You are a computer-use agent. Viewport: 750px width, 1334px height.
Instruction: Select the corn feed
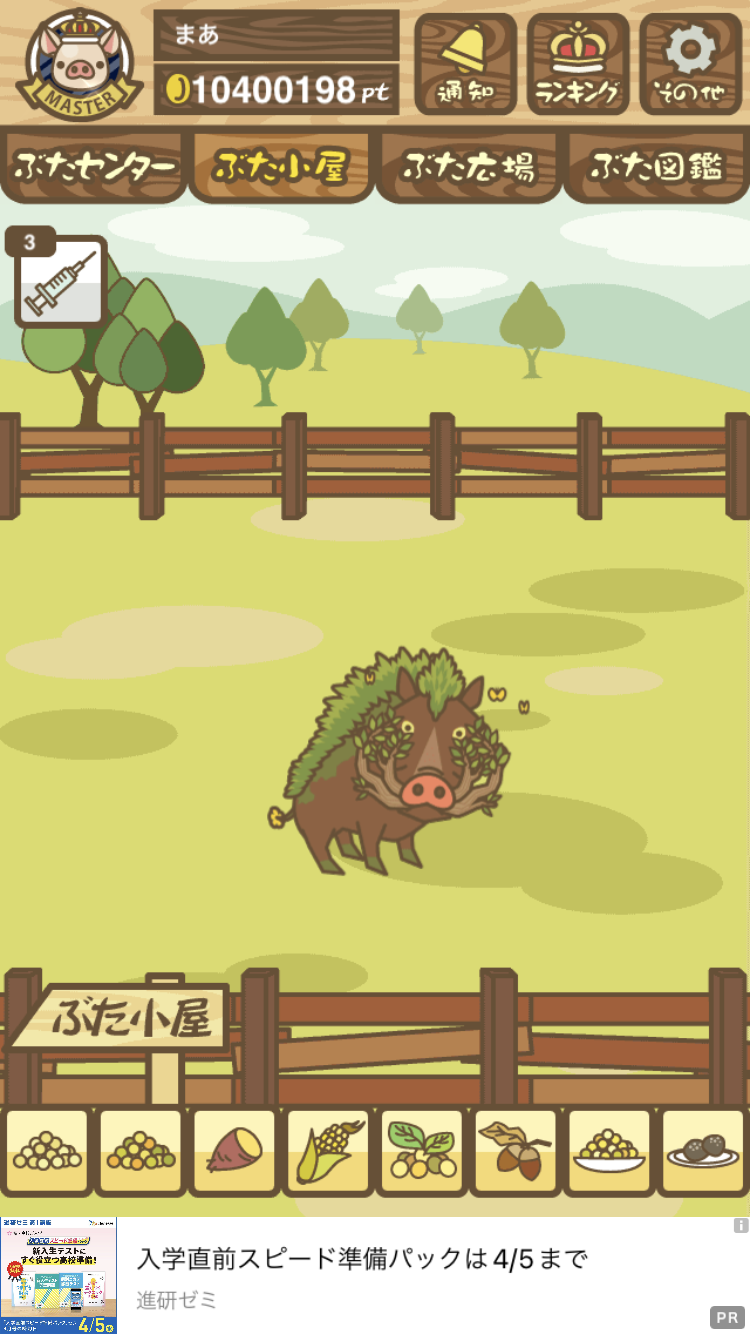pos(328,1151)
